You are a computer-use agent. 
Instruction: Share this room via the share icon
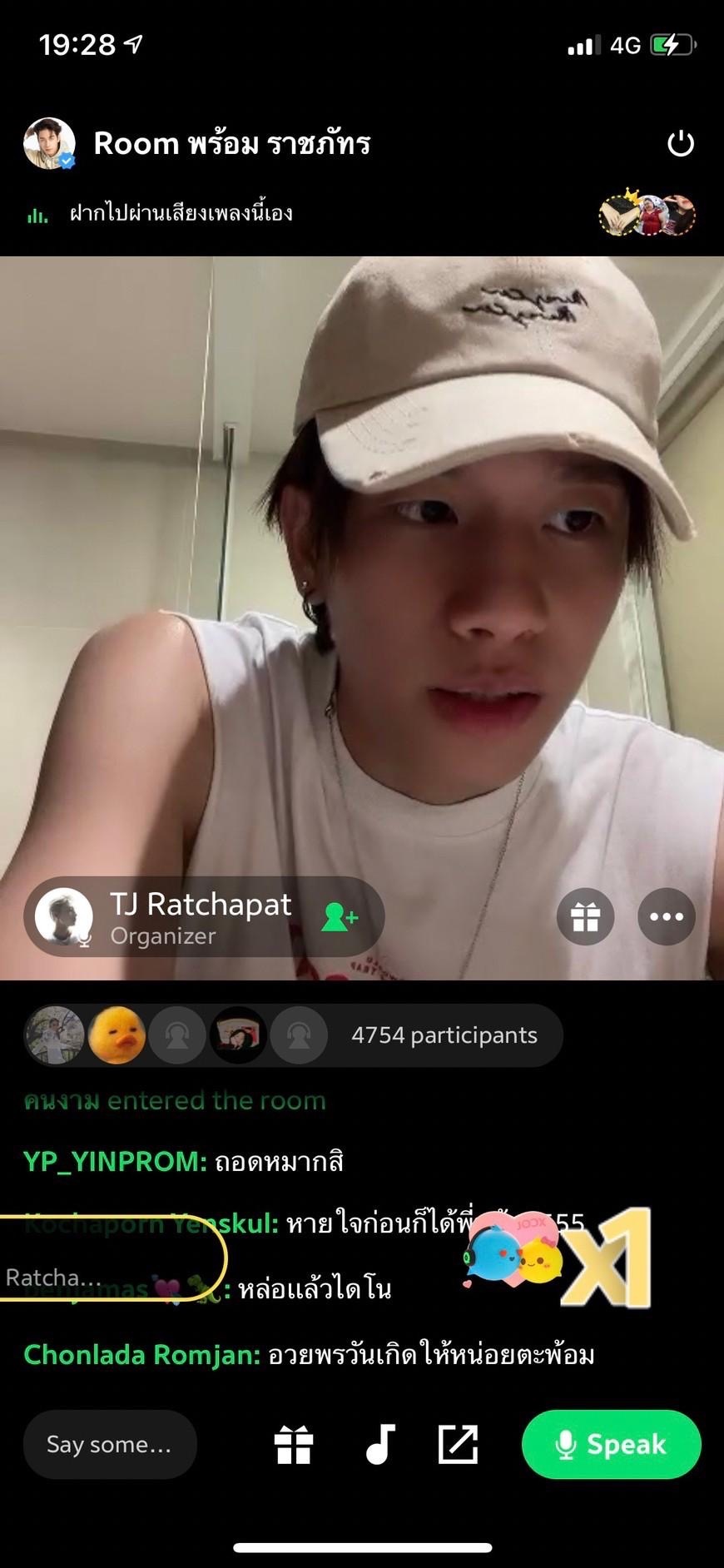coord(458,1444)
